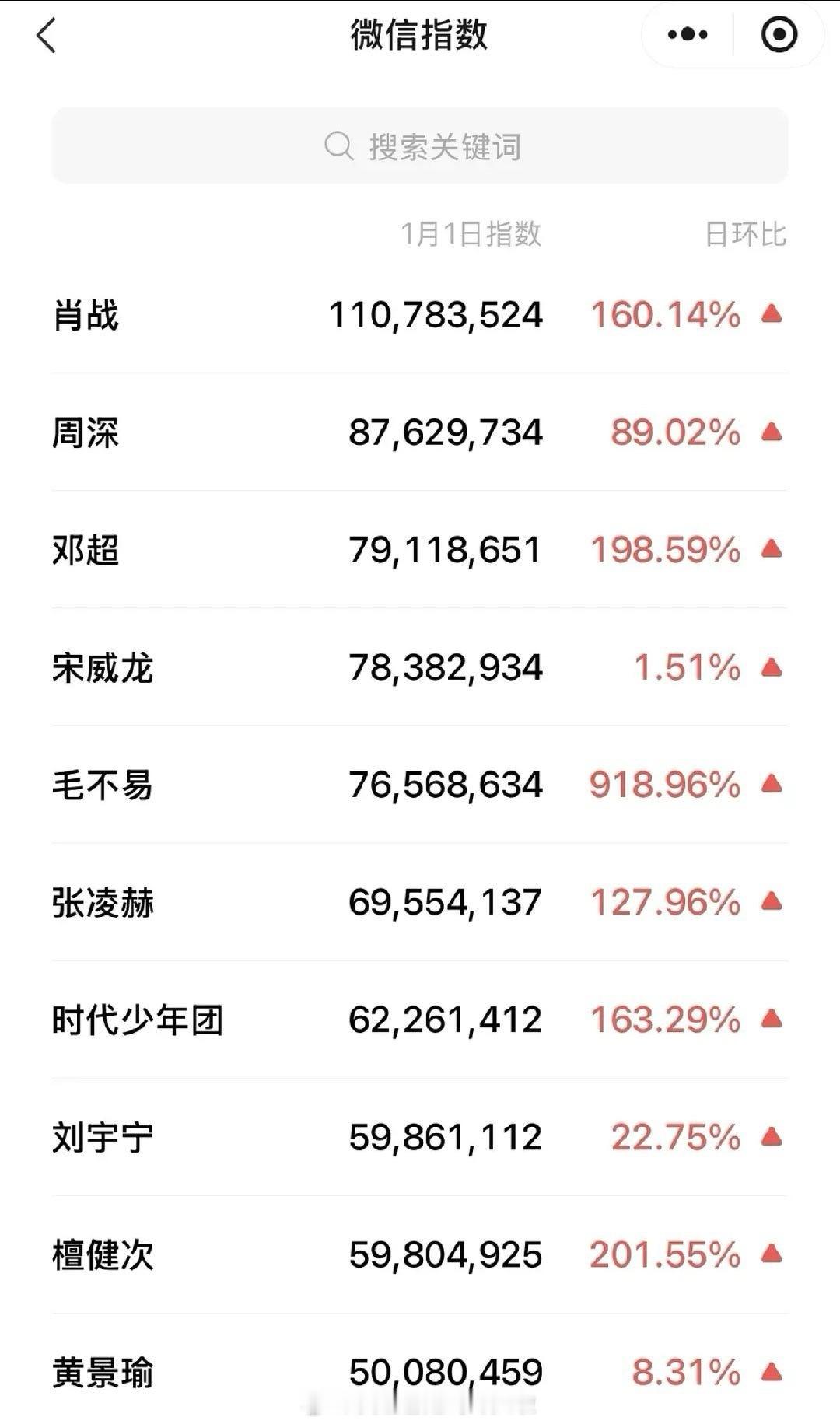Select the 微信指数 title tab
Viewport: 840px width, 1424px height.
point(420,34)
